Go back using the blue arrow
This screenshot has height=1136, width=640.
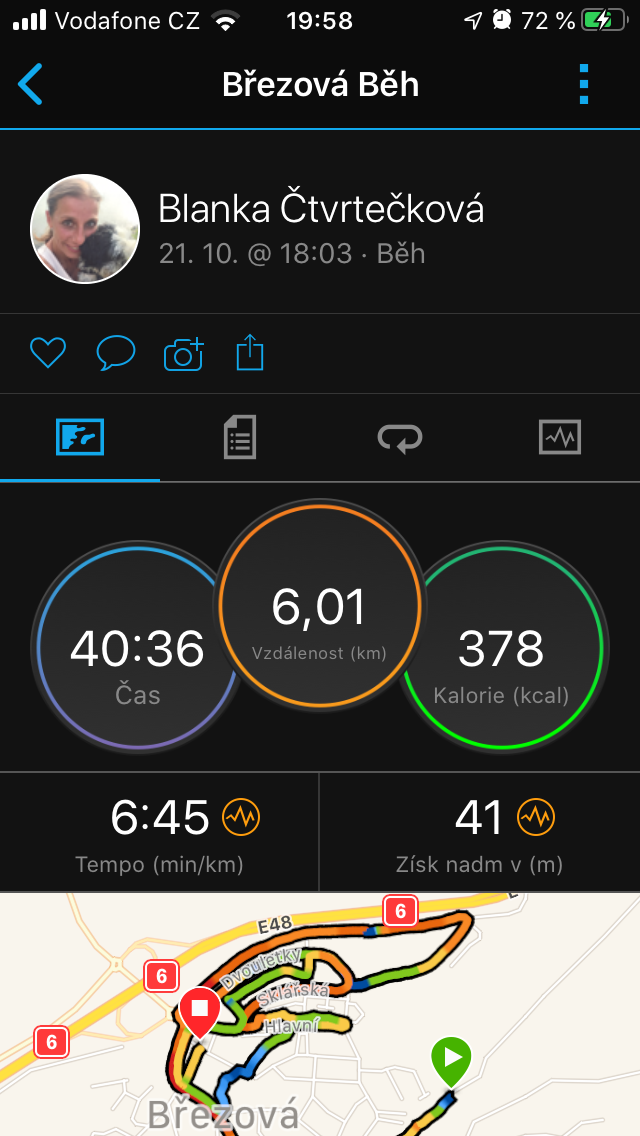pyautogui.click(x=30, y=85)
